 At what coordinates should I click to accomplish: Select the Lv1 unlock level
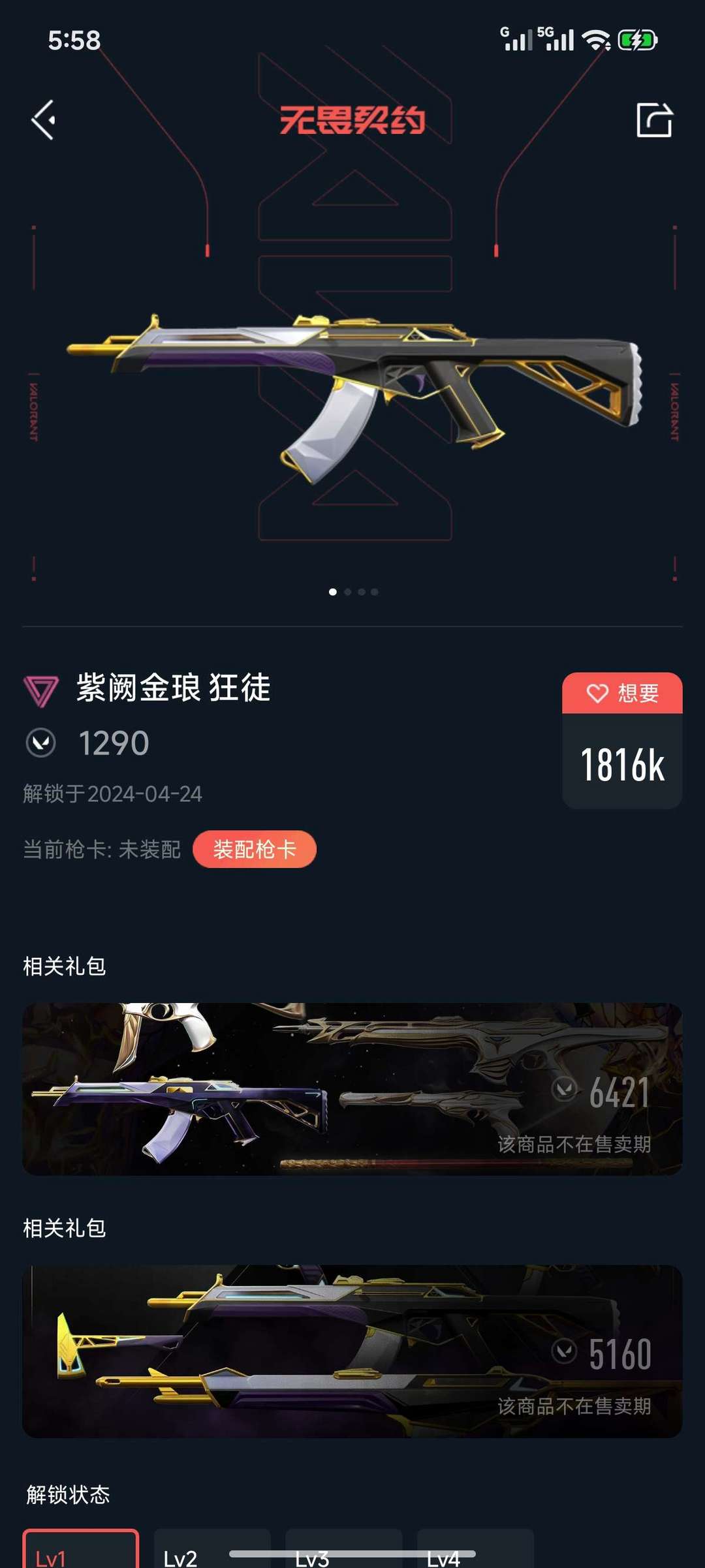(x=81, y=1552)
